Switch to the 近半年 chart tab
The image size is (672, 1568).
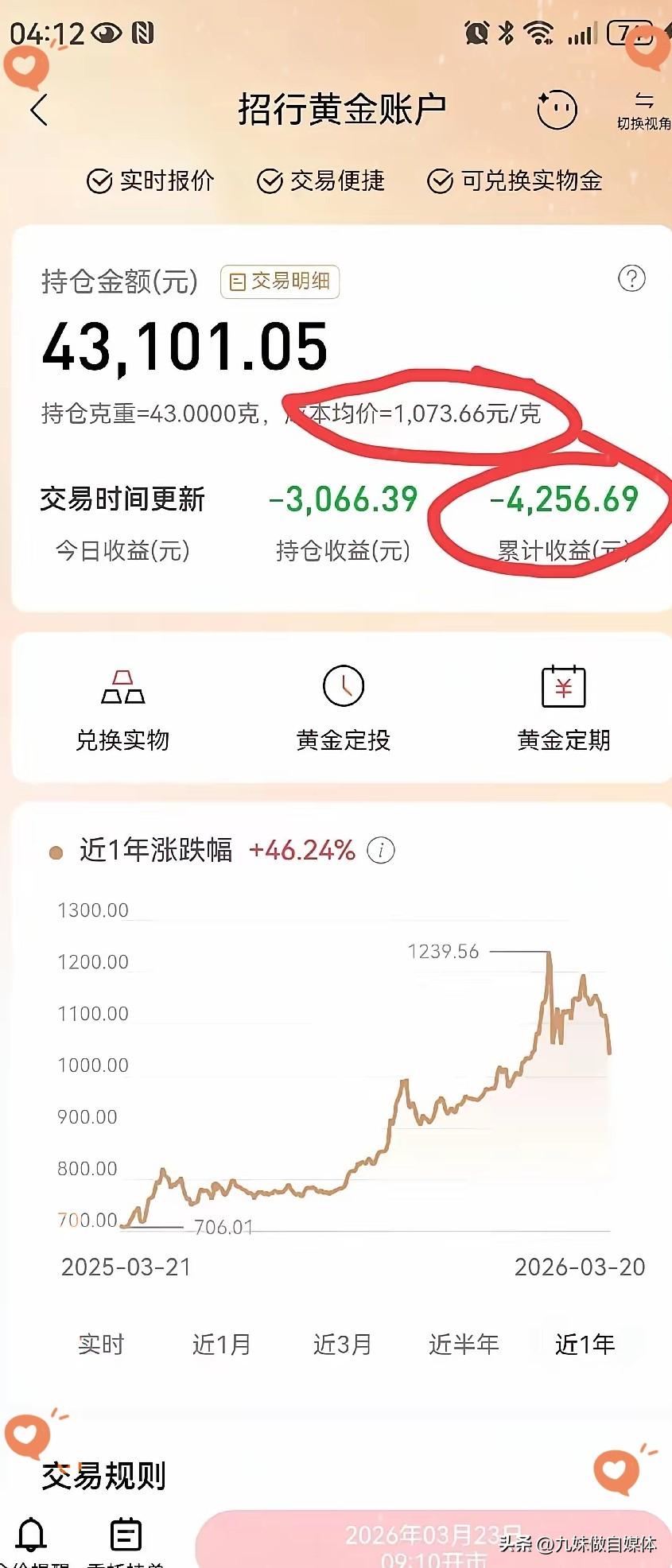click(464, 1345)
